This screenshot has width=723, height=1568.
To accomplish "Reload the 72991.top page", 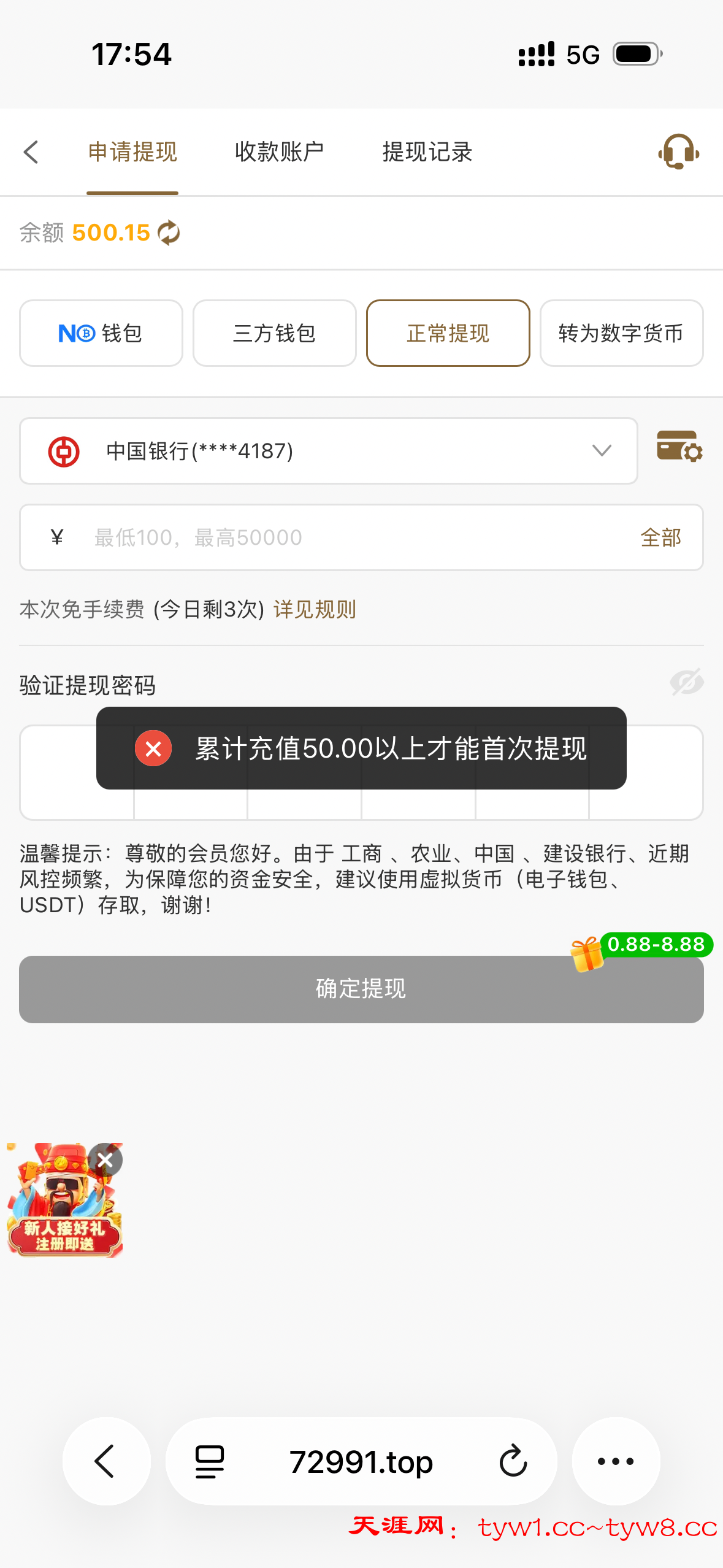I will point(513,1461).
